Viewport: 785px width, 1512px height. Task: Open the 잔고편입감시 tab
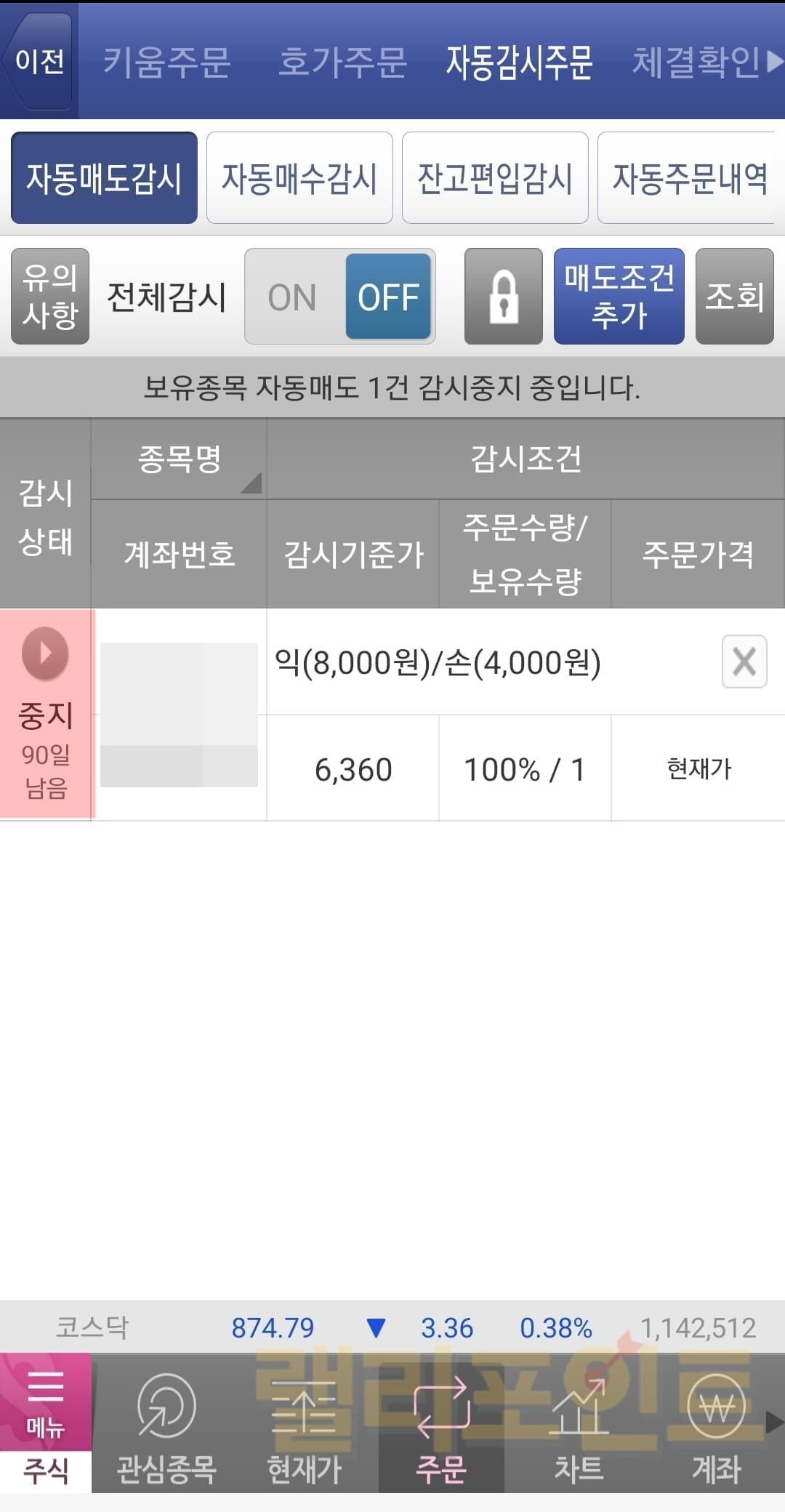[x=495, y=178]
